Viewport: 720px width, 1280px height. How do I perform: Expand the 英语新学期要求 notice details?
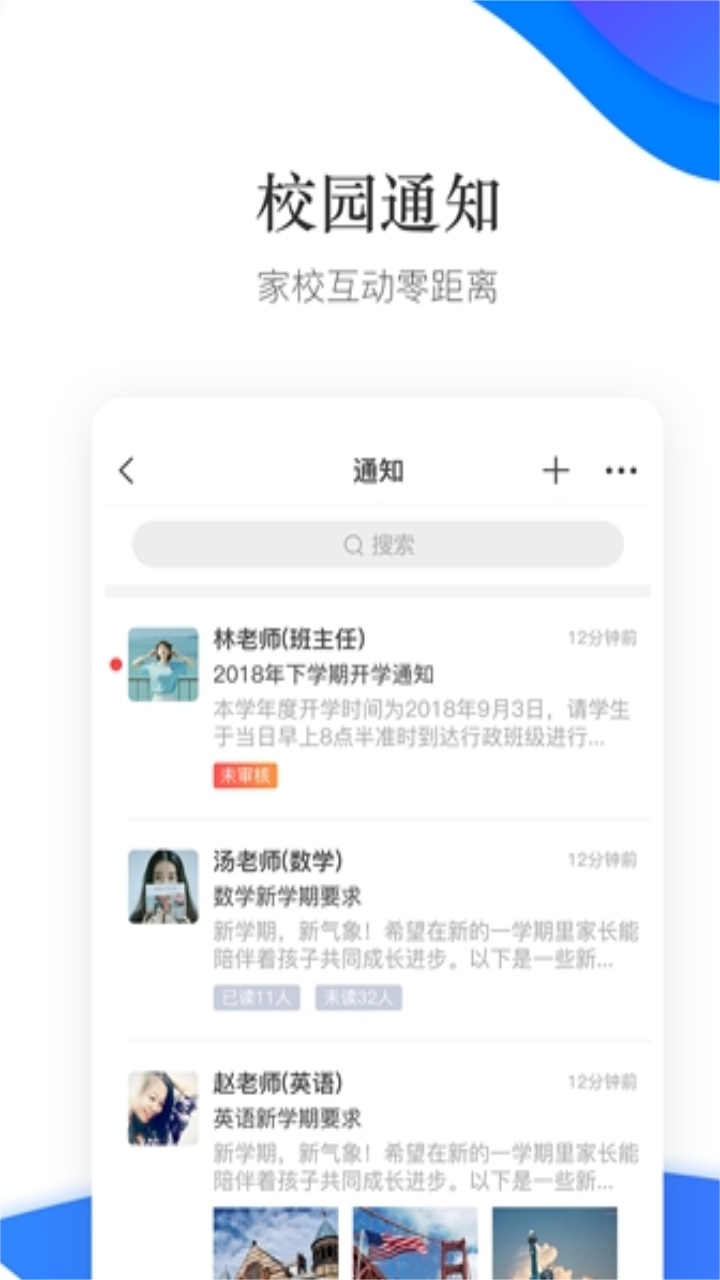(280, 1119)
